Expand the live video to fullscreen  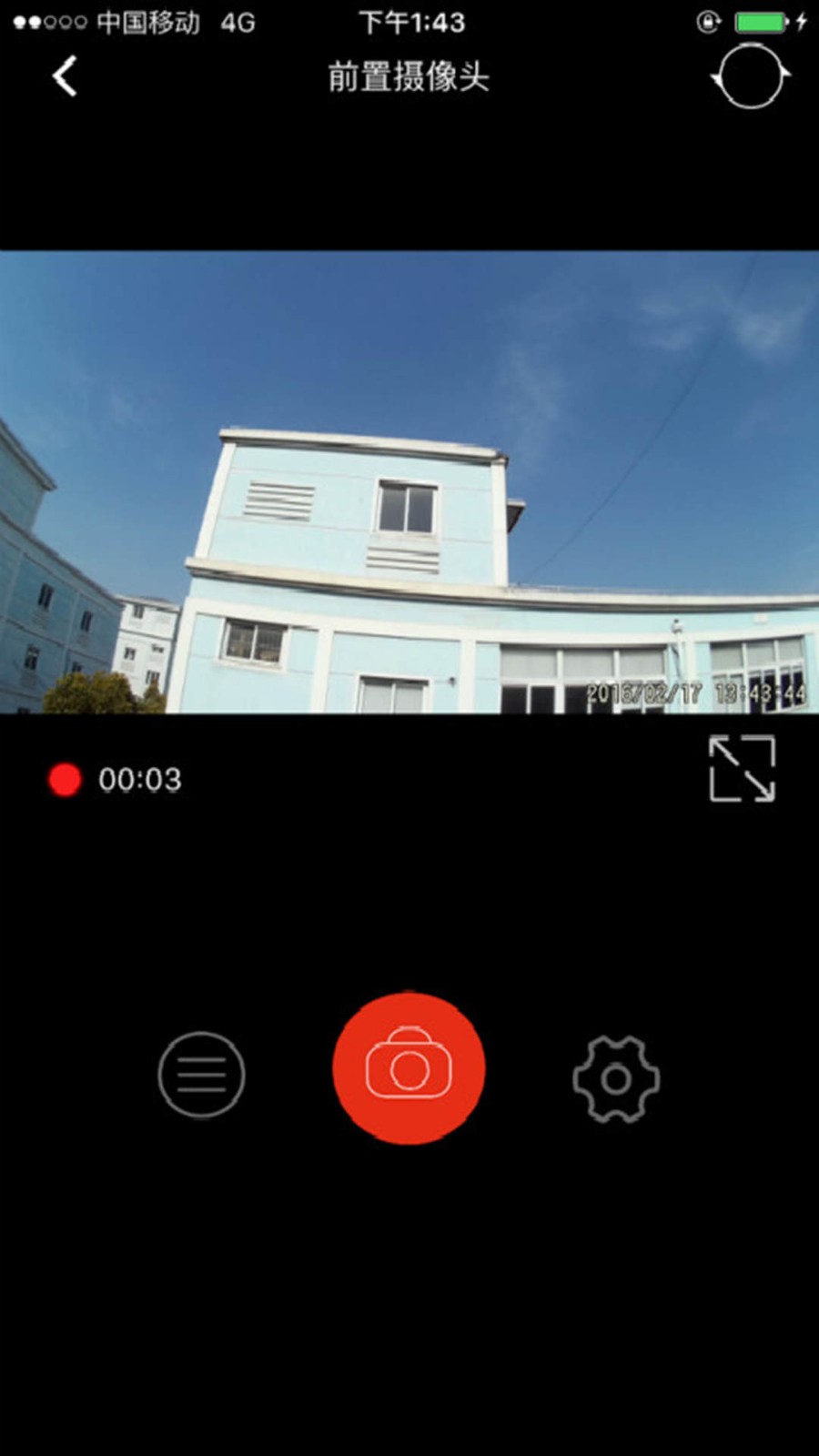(x=742, y=769)
